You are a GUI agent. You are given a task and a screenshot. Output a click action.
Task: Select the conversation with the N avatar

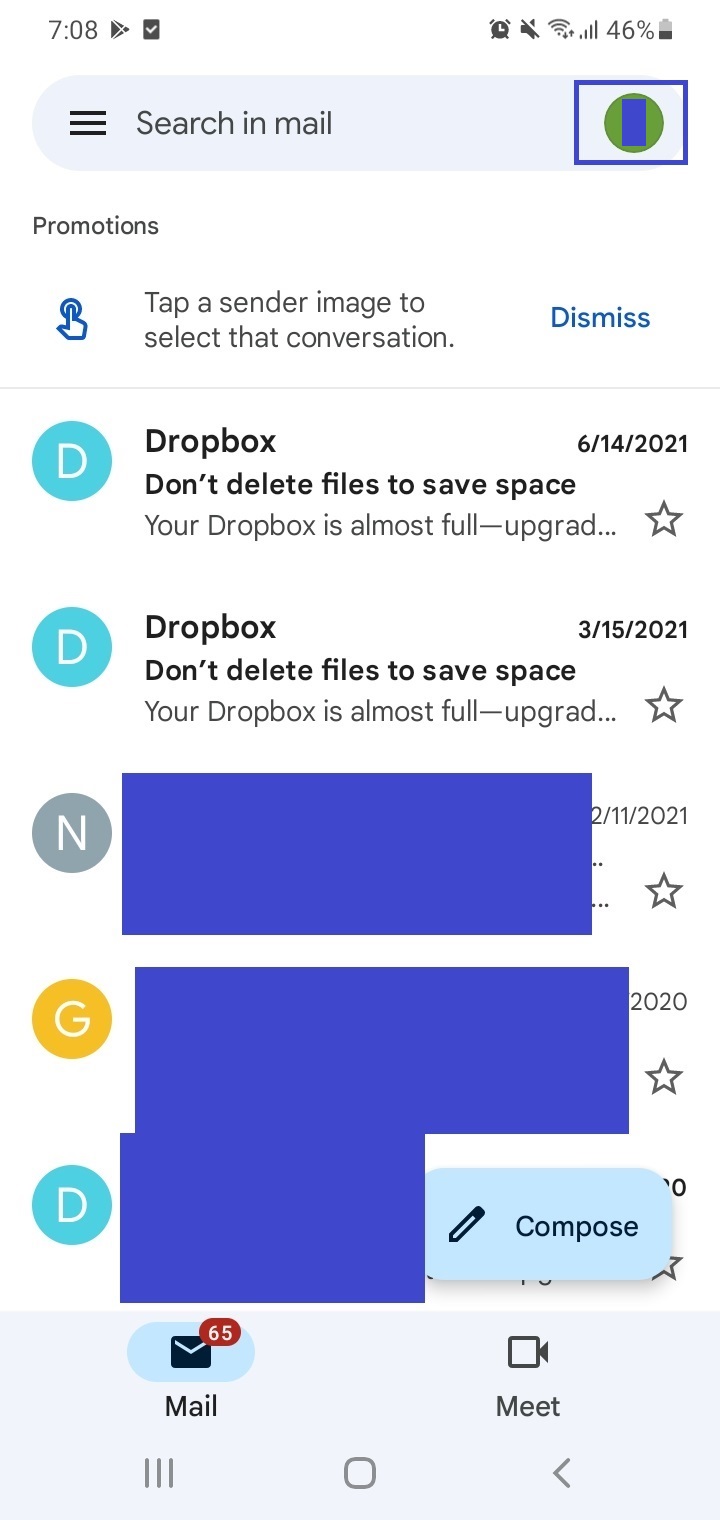click(71, 833)
